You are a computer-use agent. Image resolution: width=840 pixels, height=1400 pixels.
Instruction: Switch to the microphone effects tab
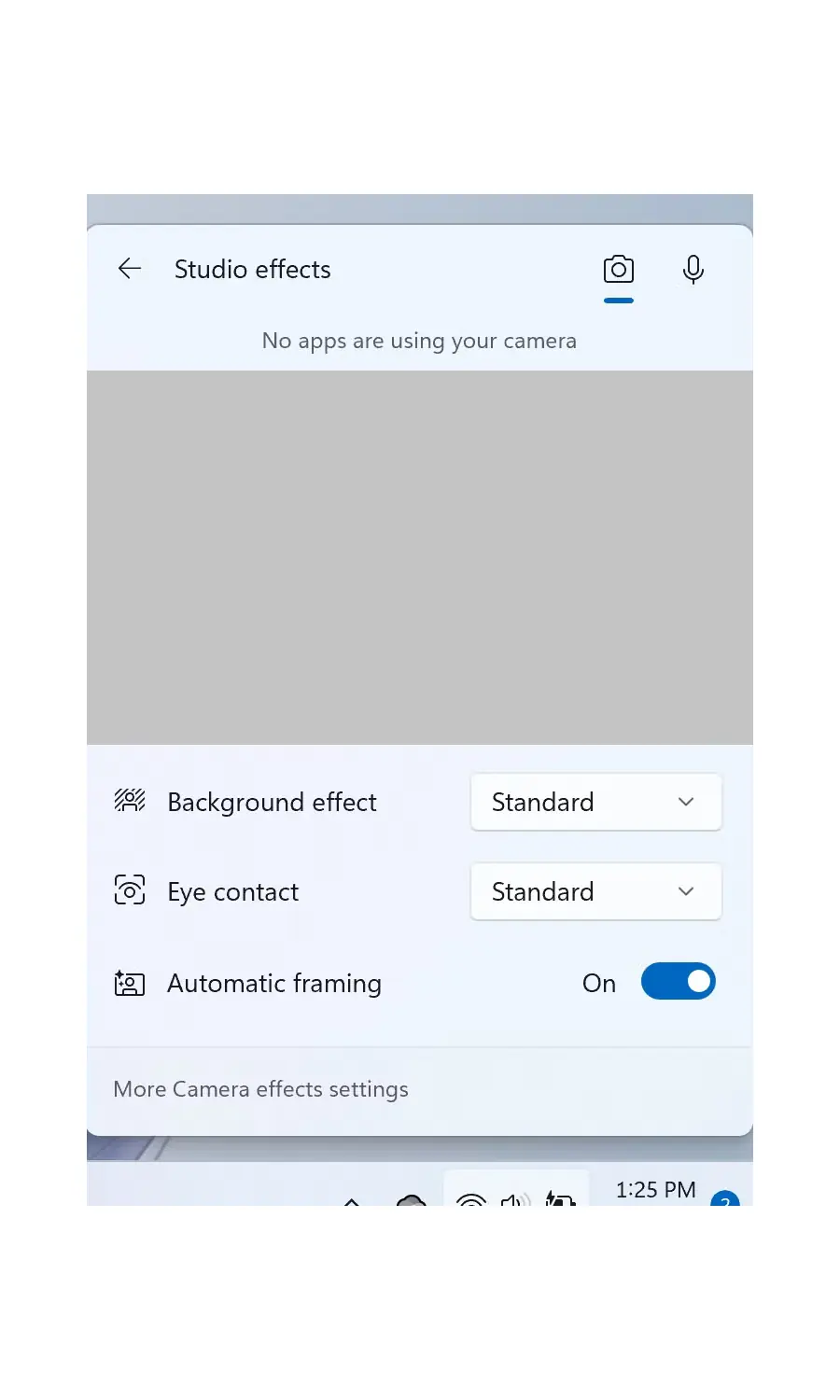[x=693, y=270]
